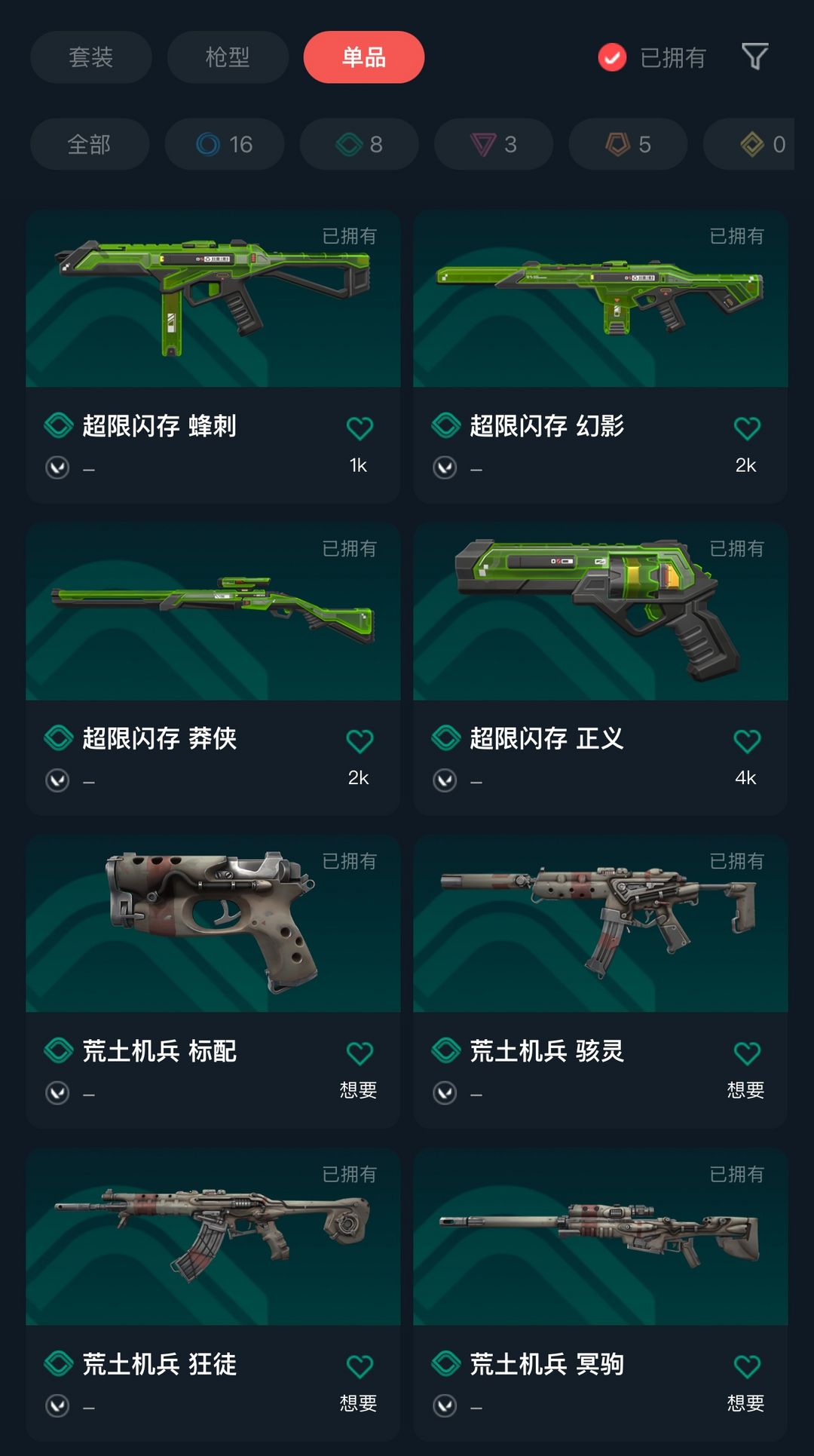Filter by the pink tier chip showing 3
The height and width of the screenshot is (1456, 814).
click(494, 144)
